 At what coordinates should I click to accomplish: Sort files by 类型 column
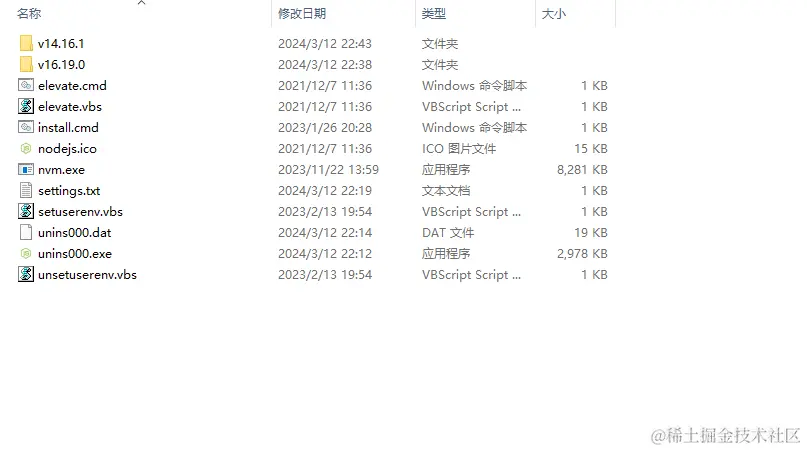click(434, 14)
